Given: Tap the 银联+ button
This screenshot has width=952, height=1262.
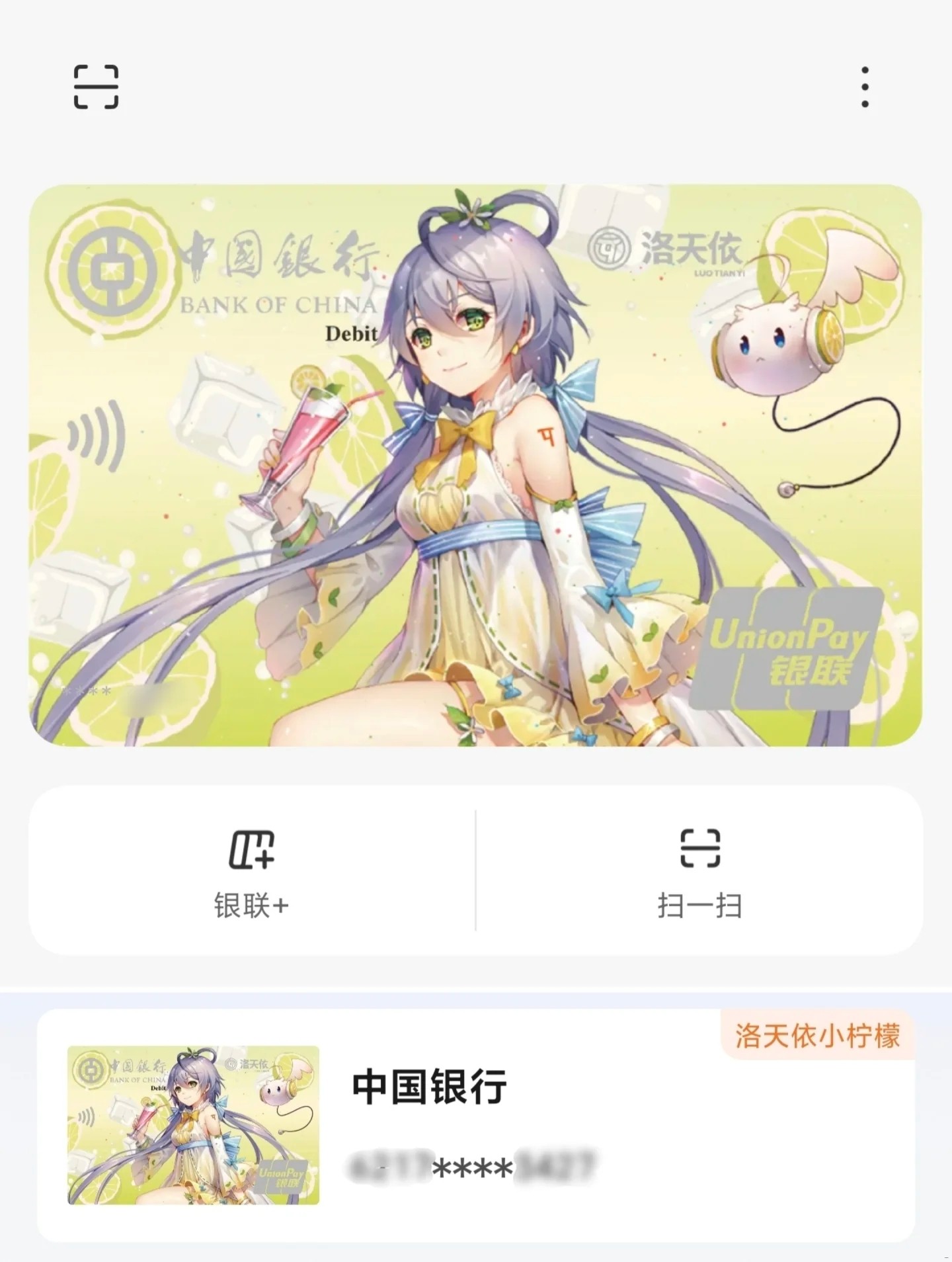Looking at the screenshot, I should click(x=251, y=870).
